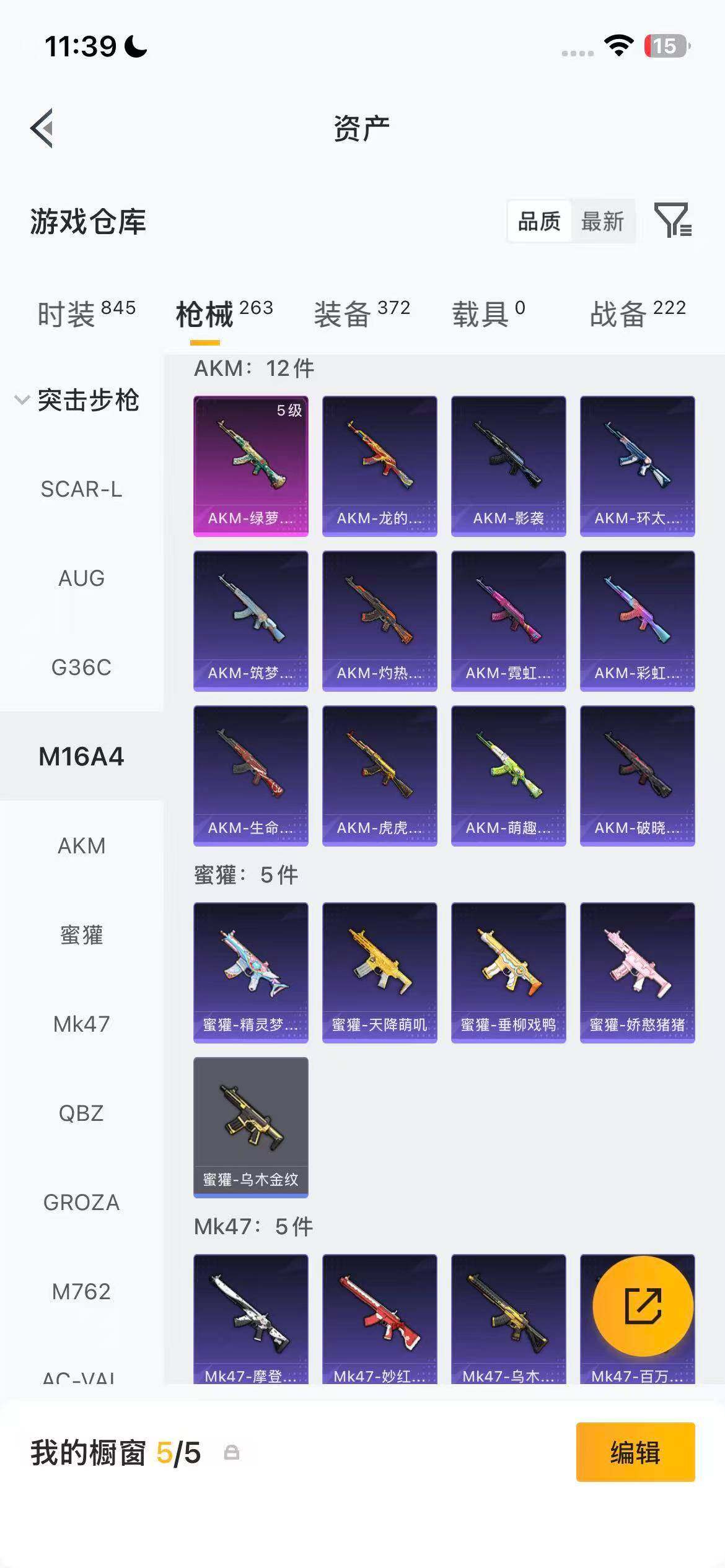The width and height of the screenshot is (725, 1568).
Task: Select SCAR-L in the weapon list
Action: tap(81, 489)
